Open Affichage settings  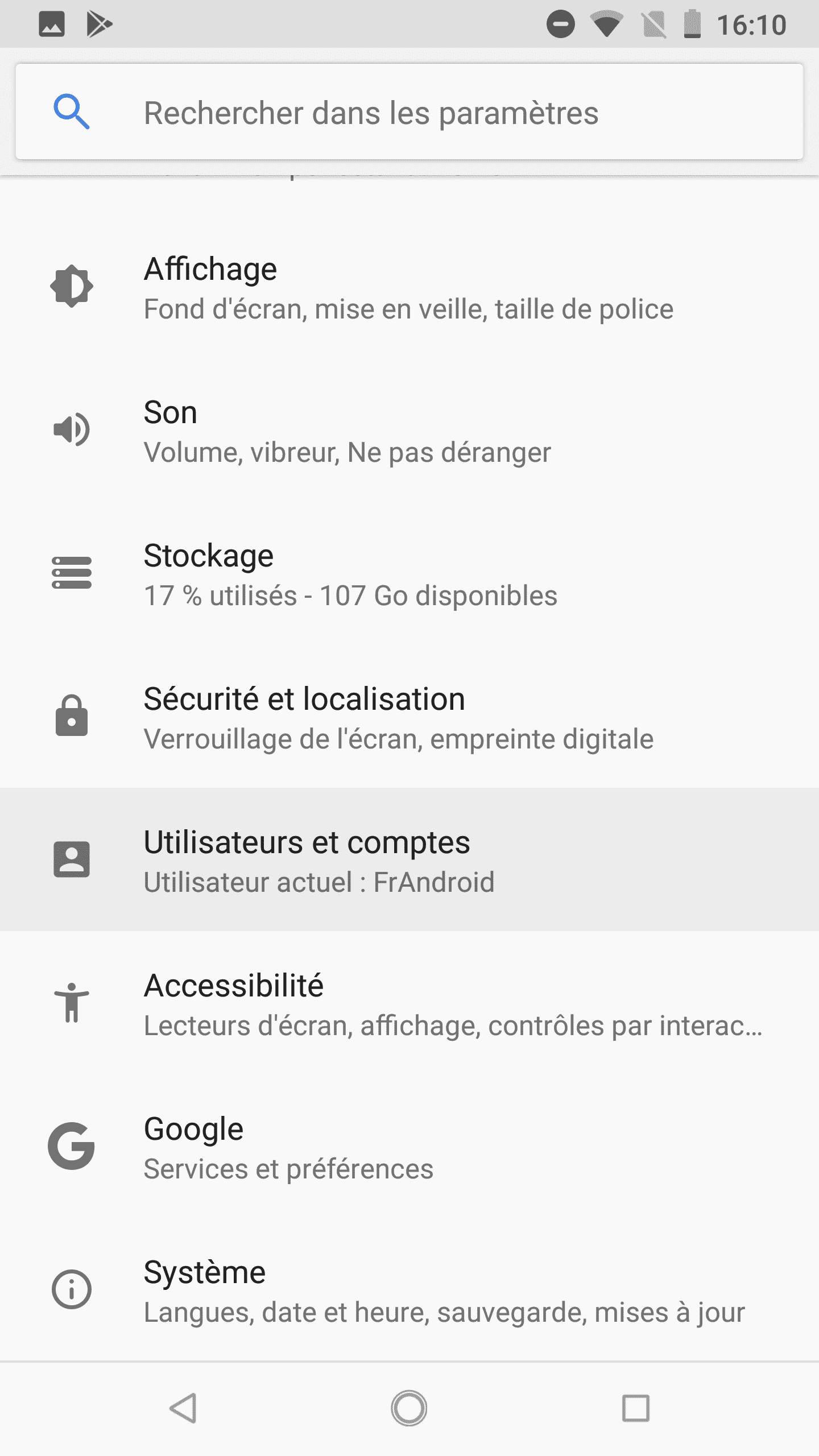point(409,287)
